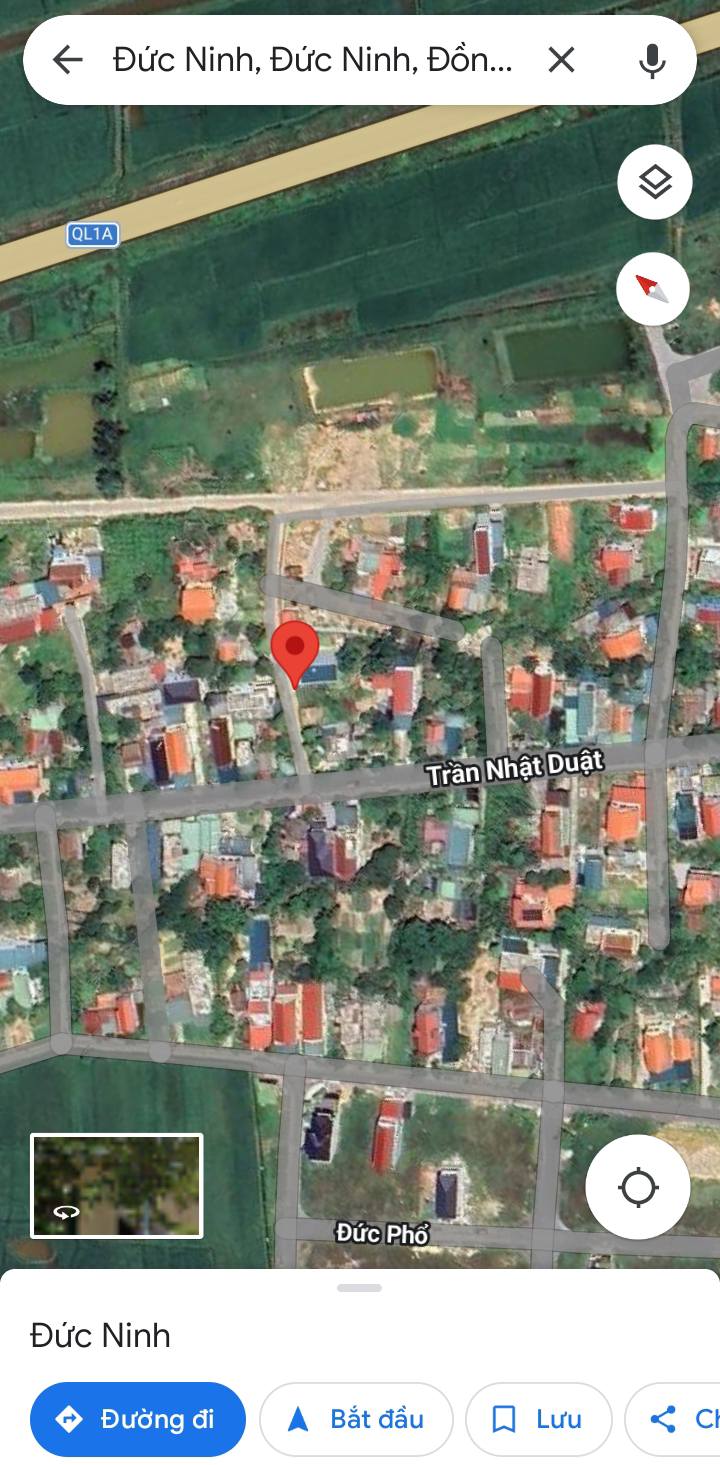Expand the Đức Ninh place sheet handle
The image size is (720, 1465).
[360, 1288]
